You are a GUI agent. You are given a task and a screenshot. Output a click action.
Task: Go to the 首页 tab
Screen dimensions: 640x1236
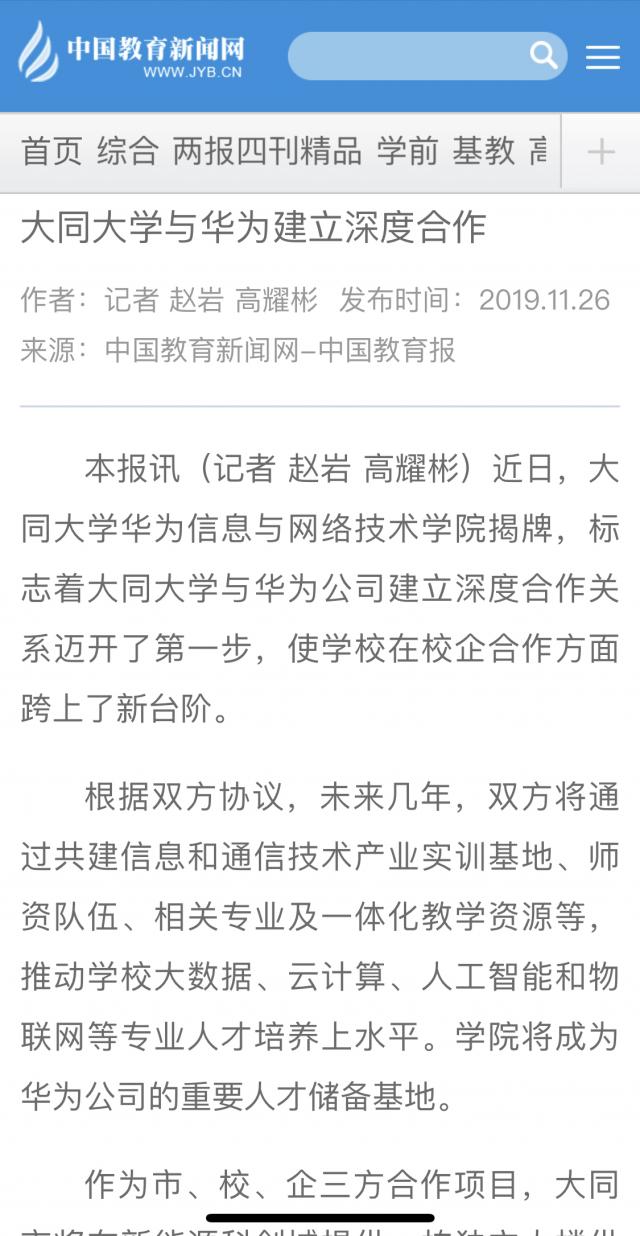pos(51,151)
